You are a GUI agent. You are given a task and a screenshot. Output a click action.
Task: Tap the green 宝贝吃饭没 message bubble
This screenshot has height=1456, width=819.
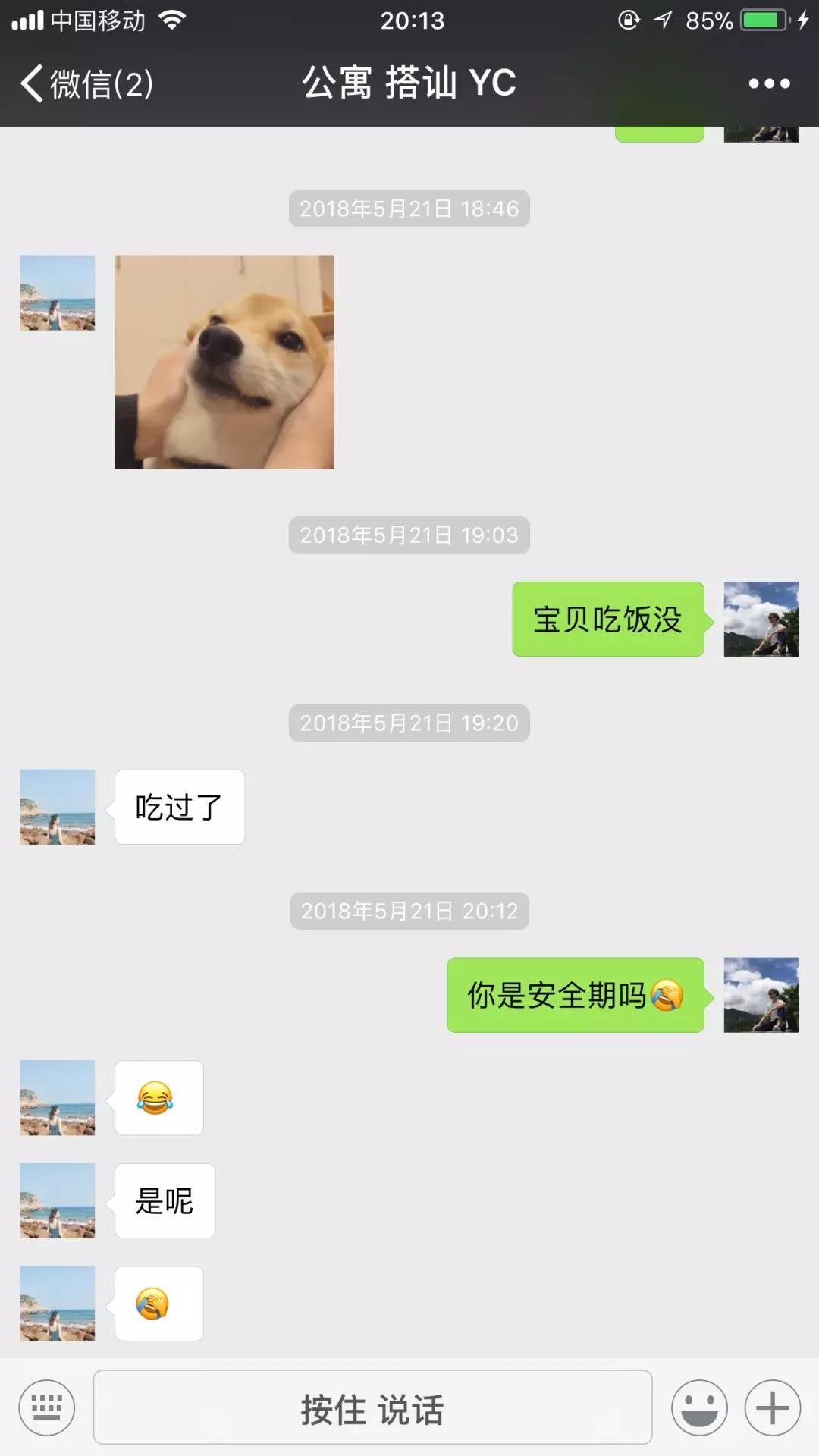coord(608,619)
